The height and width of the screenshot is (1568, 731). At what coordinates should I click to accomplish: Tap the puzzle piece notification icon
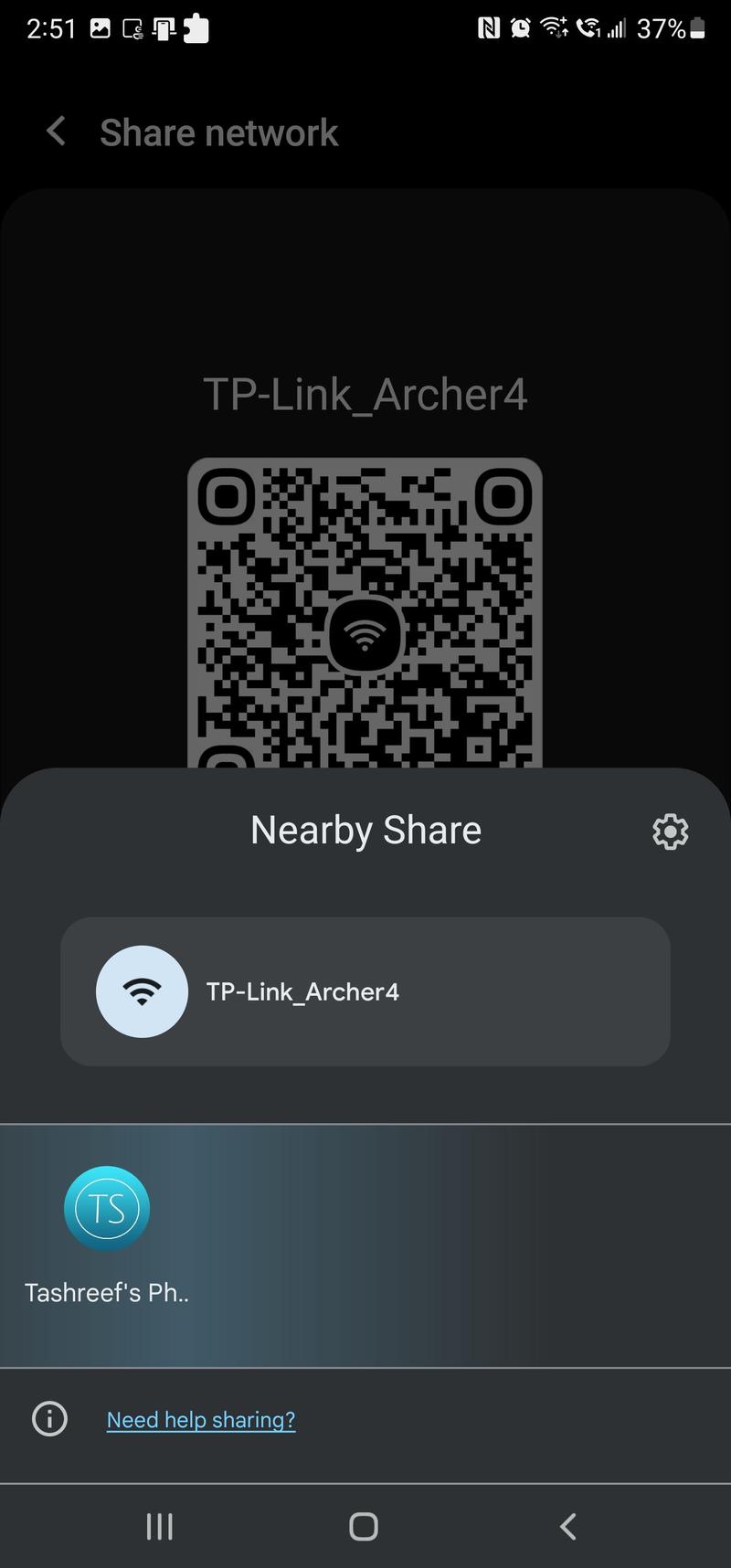194,27
